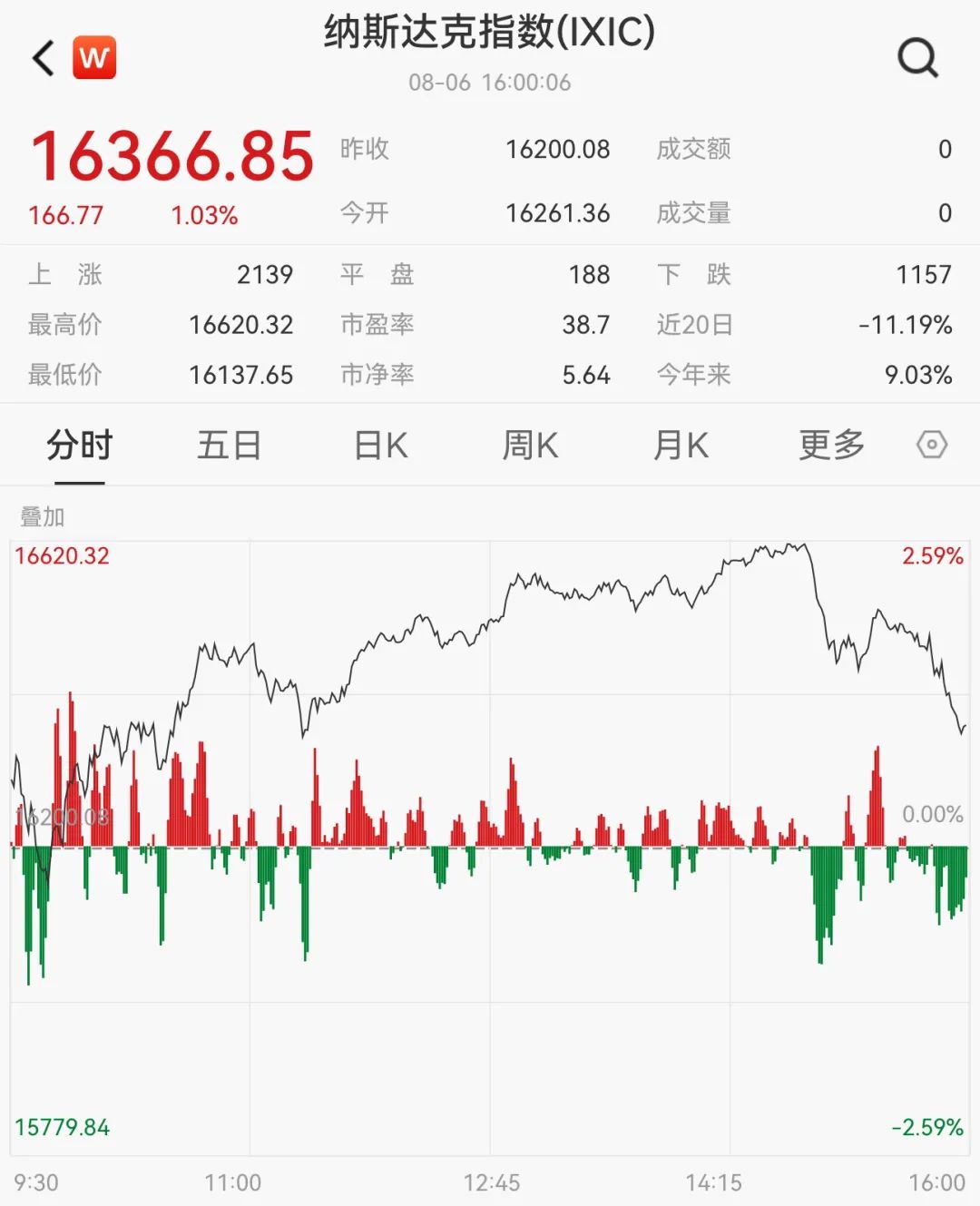Open chart settings hexagon icon
Screen dimensions: 980x1206
(932, 446)
